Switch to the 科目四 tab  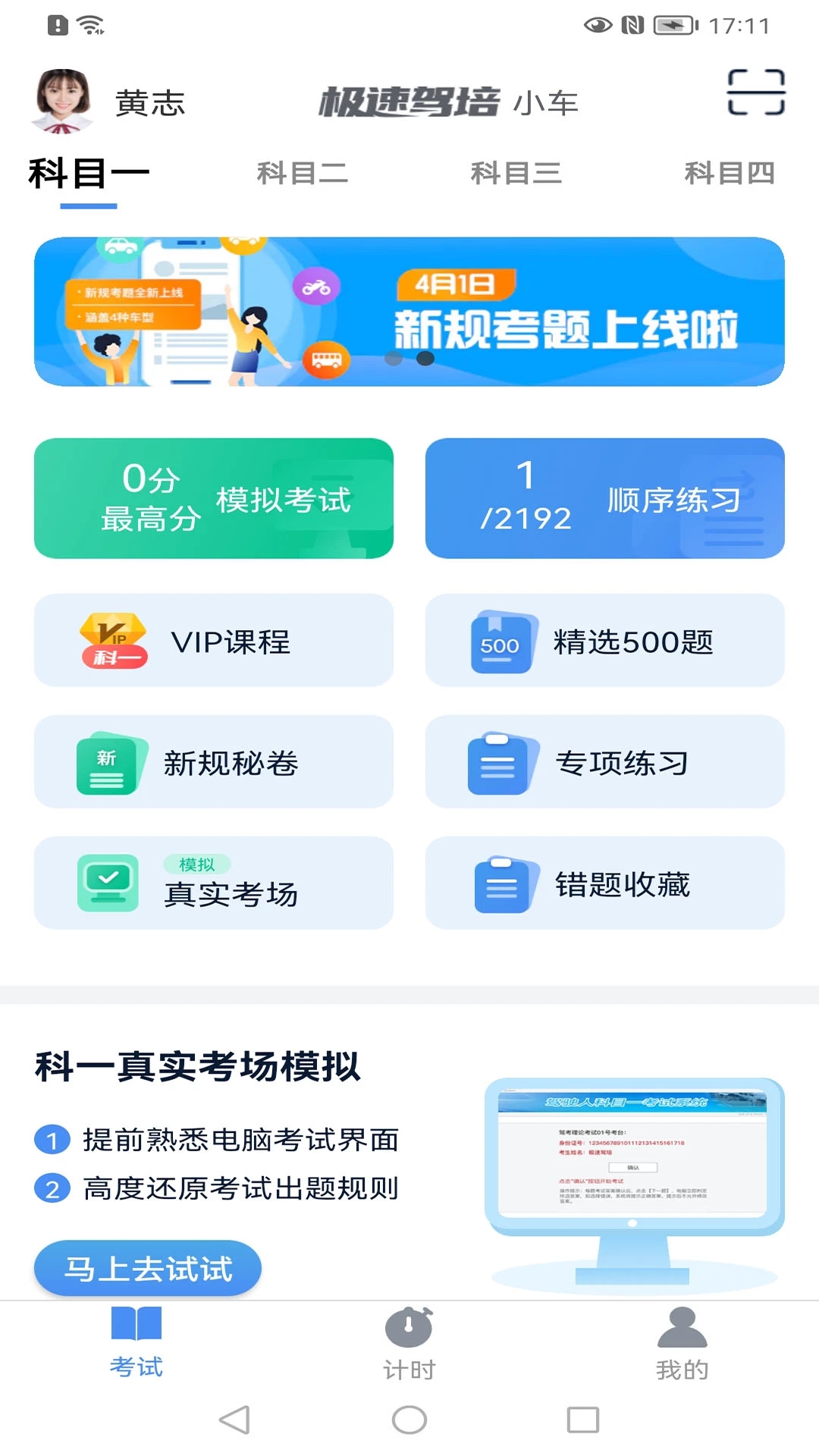pyautogui.click(x=729, y=174)
